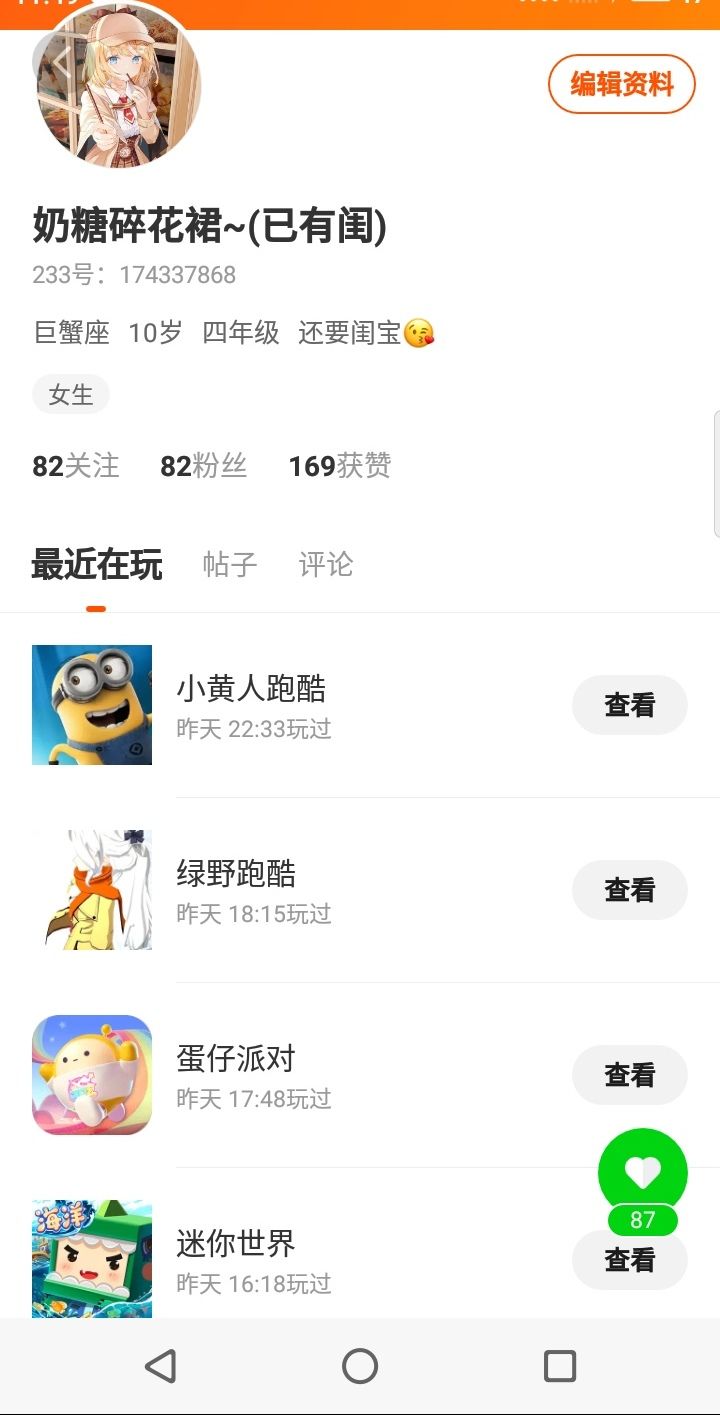View 蛋仔派对 with its 查看 button
The height and width of the screenshot is (1415, 720).
pyautogui.click(x=629, y=1075)
